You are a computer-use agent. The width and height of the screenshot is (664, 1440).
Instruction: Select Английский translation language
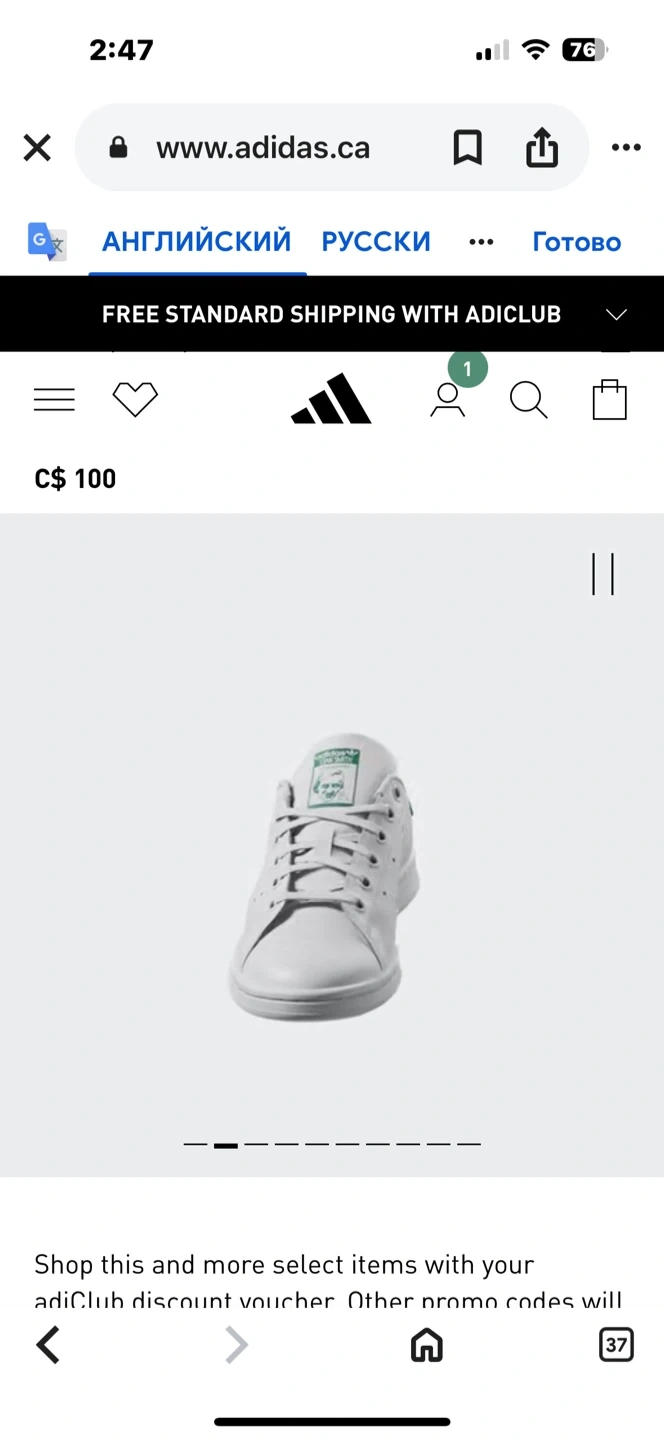196,242
